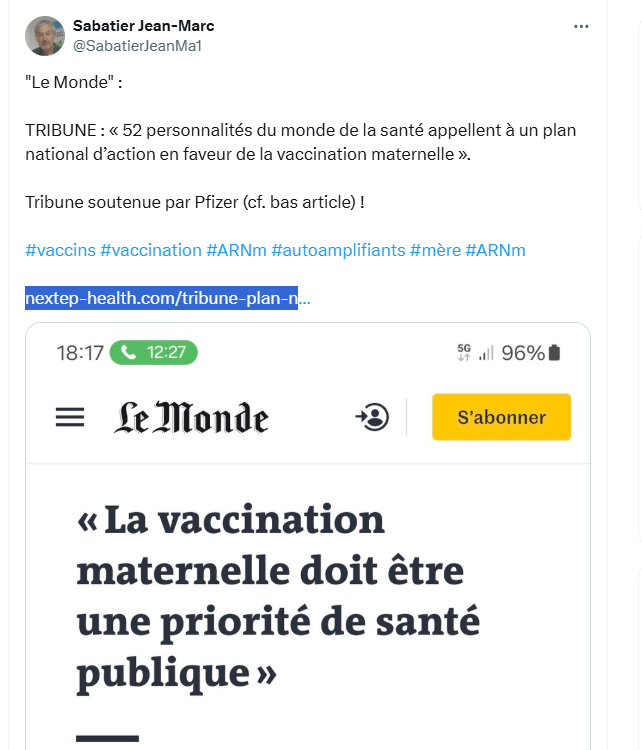The width and height of the screenshot is (642, 750).
Task: Open the #vaccination hashtag
Action: [x=151, y=250]
